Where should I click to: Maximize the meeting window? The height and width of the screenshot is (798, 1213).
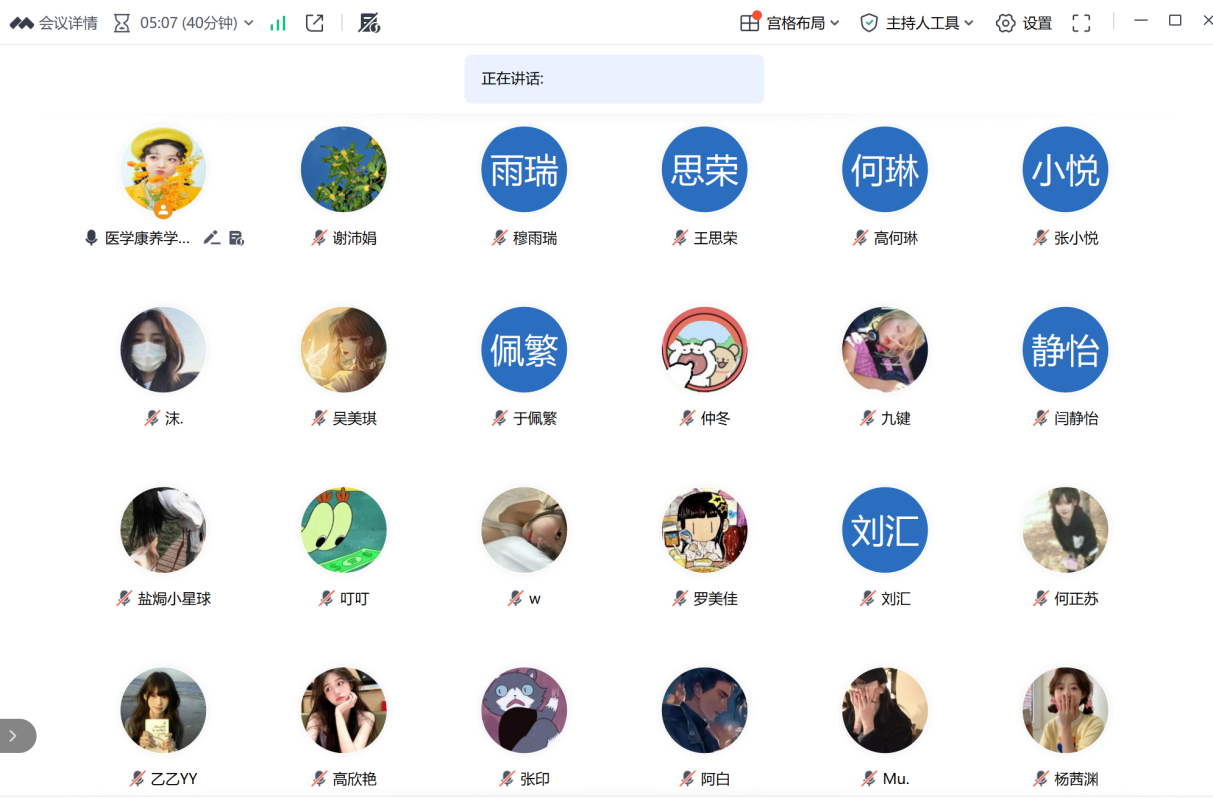1175,21
